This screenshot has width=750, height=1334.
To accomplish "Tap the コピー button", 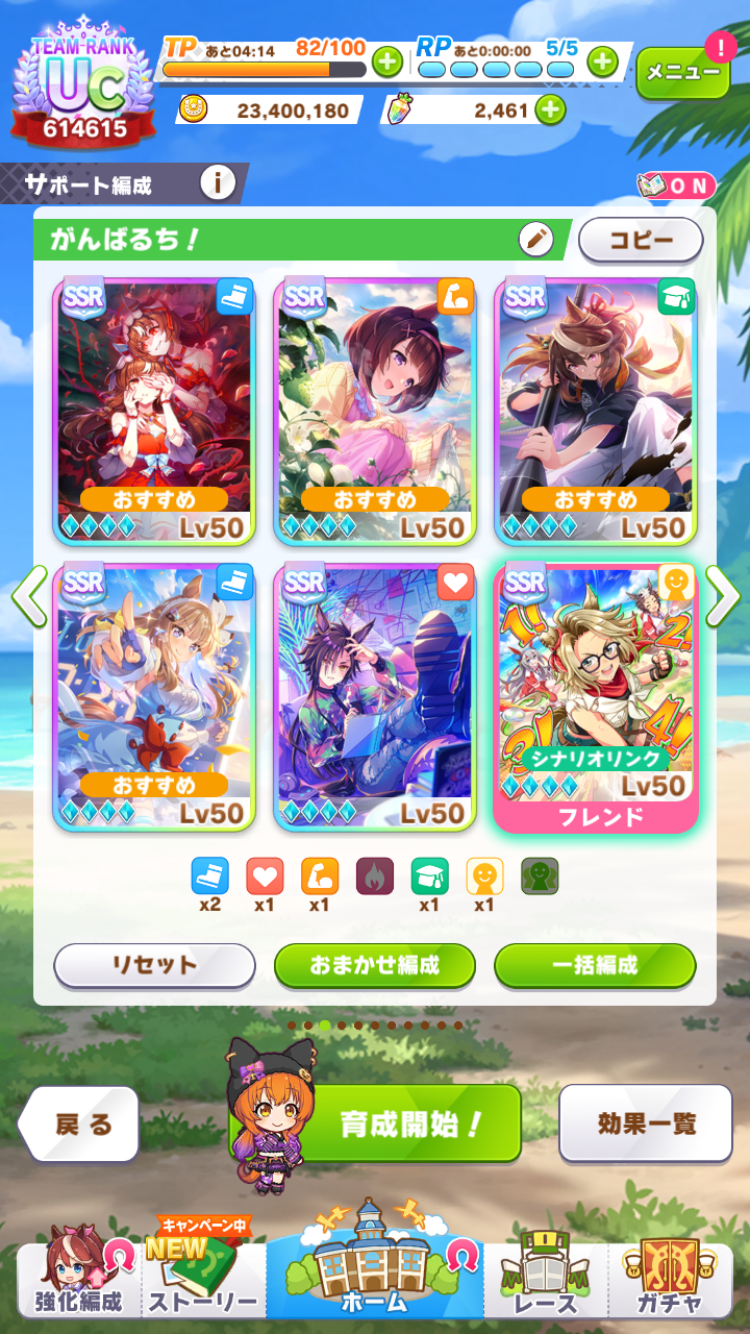I will (x=641, y=240).
